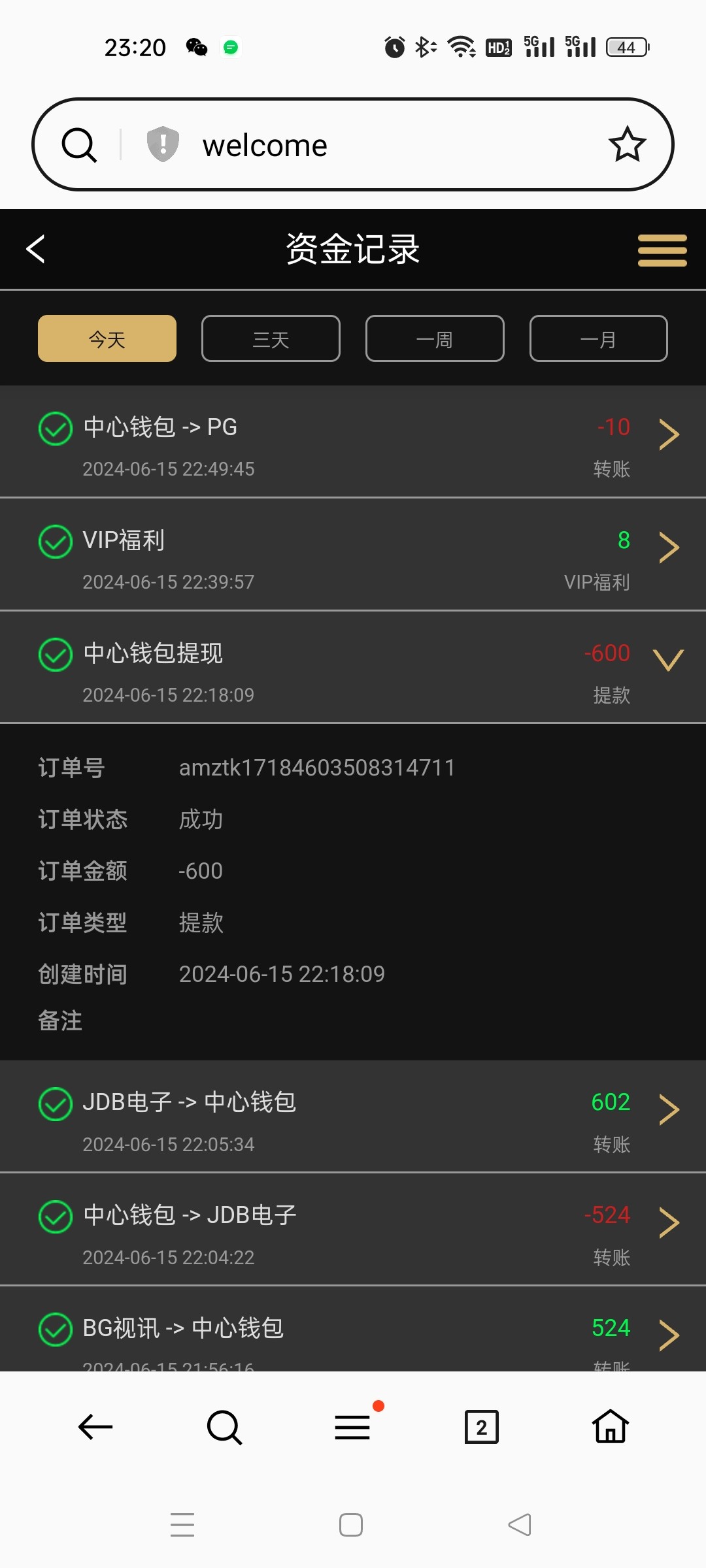Open the site security shield icon

click(163, 144)
